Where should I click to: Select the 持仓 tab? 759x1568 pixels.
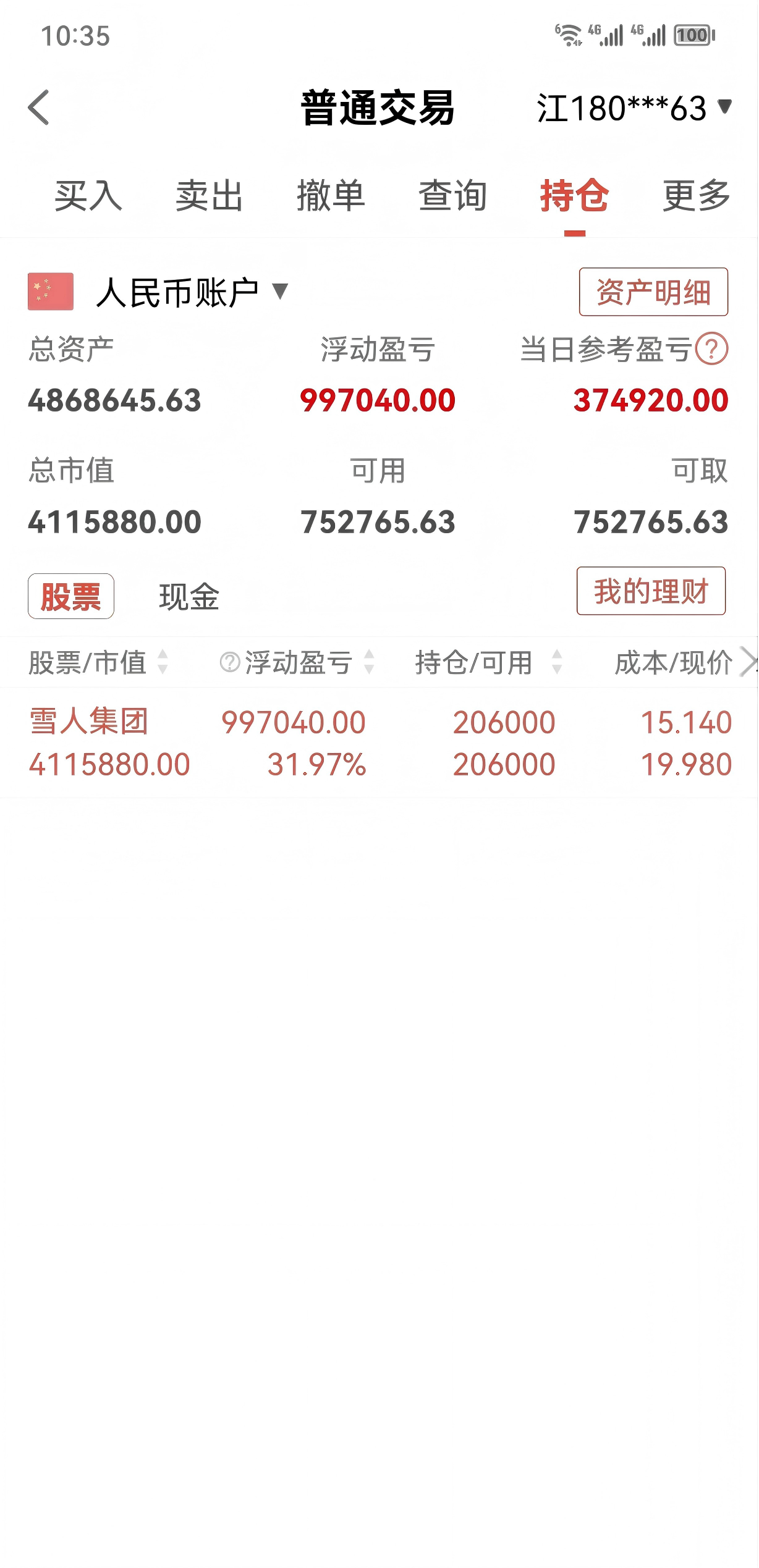click(574, 196)
